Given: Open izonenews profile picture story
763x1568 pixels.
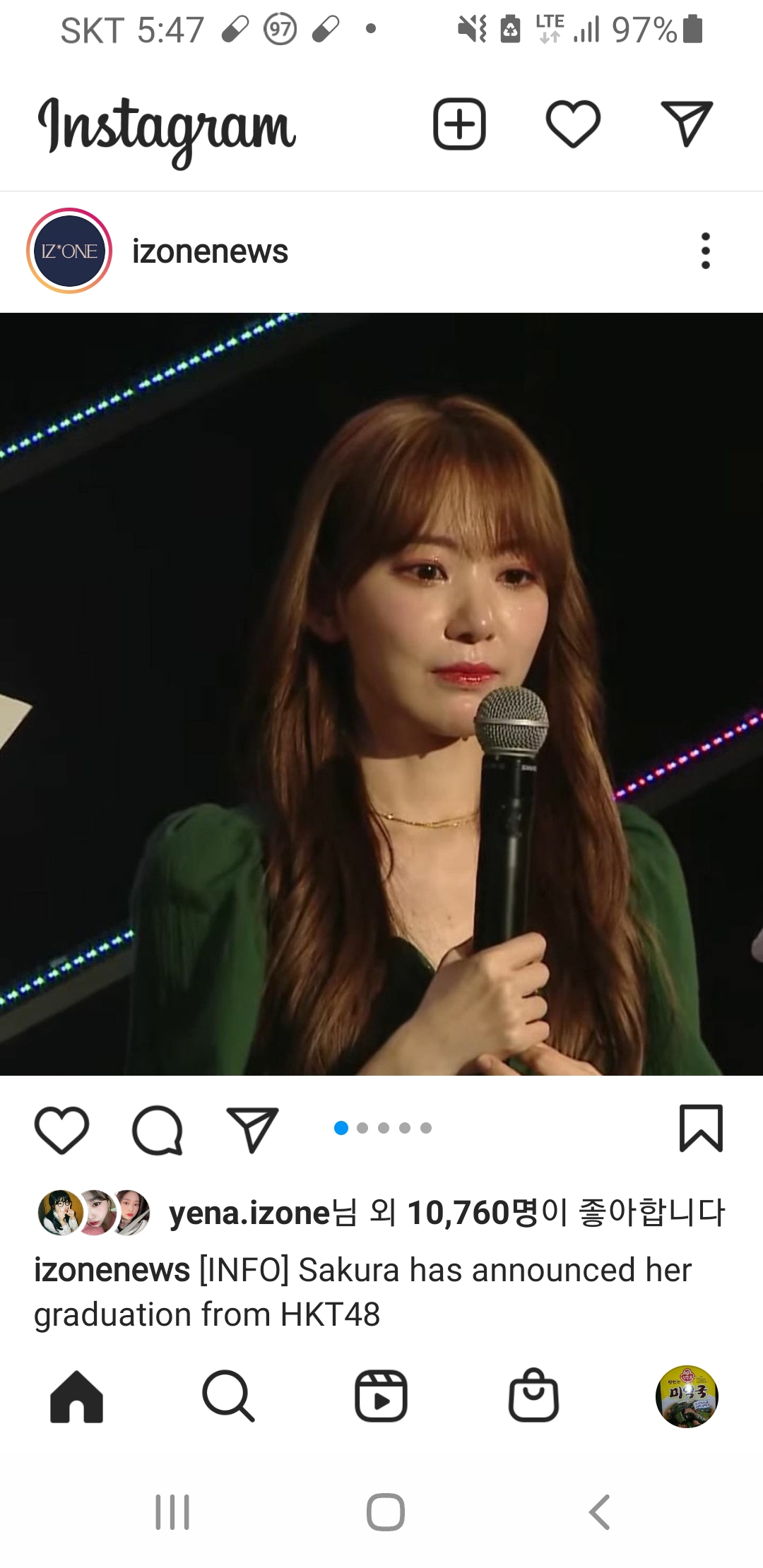Looking at the screenshot, I should click(x=69, y=251).
